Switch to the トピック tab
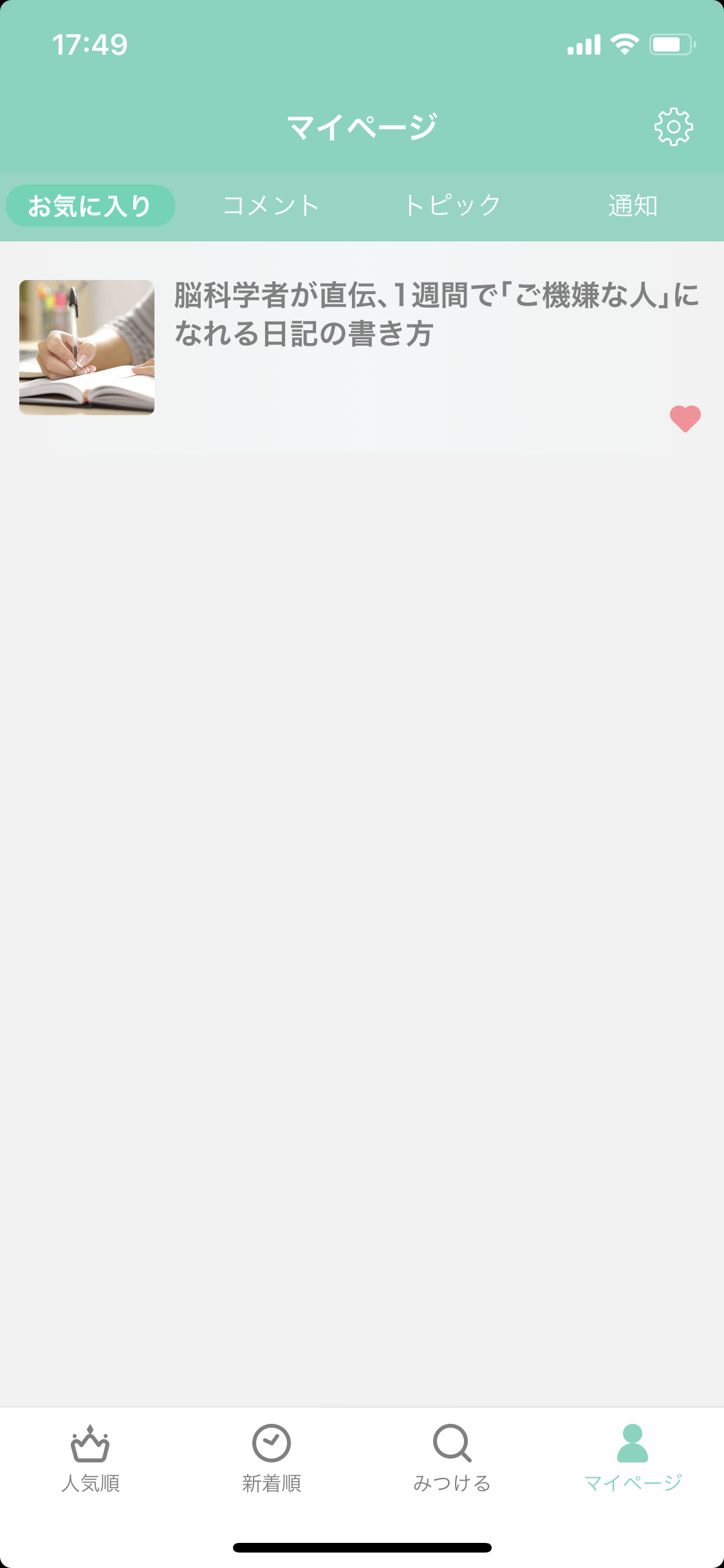Screen dimensions: 724x1568 click(452, 206)
